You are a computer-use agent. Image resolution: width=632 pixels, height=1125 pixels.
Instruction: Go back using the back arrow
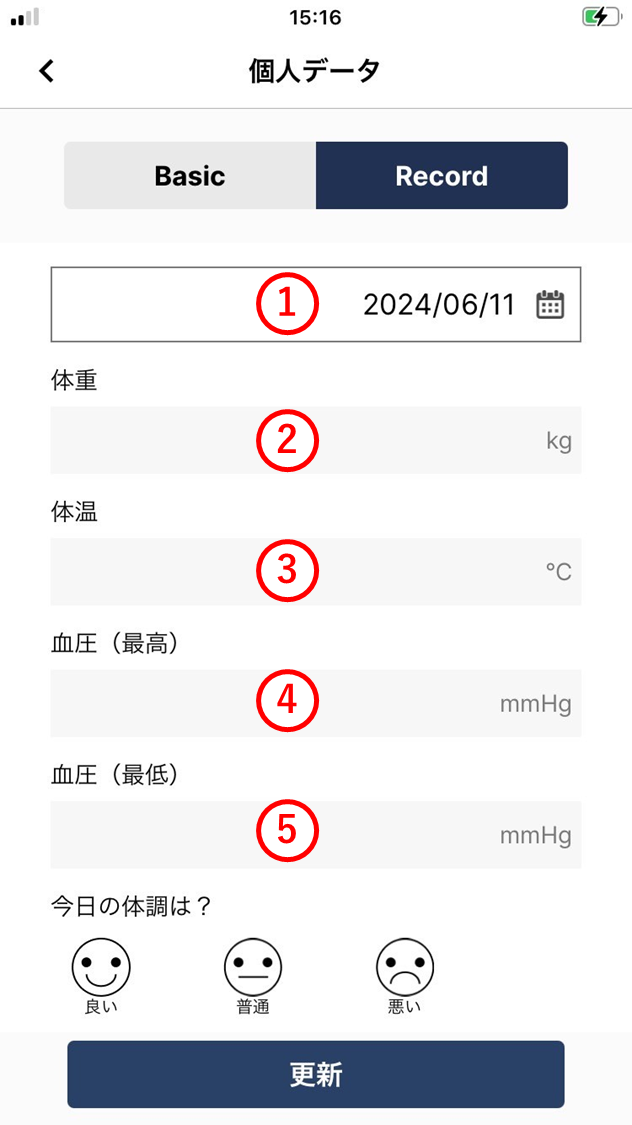coord(47,71)
